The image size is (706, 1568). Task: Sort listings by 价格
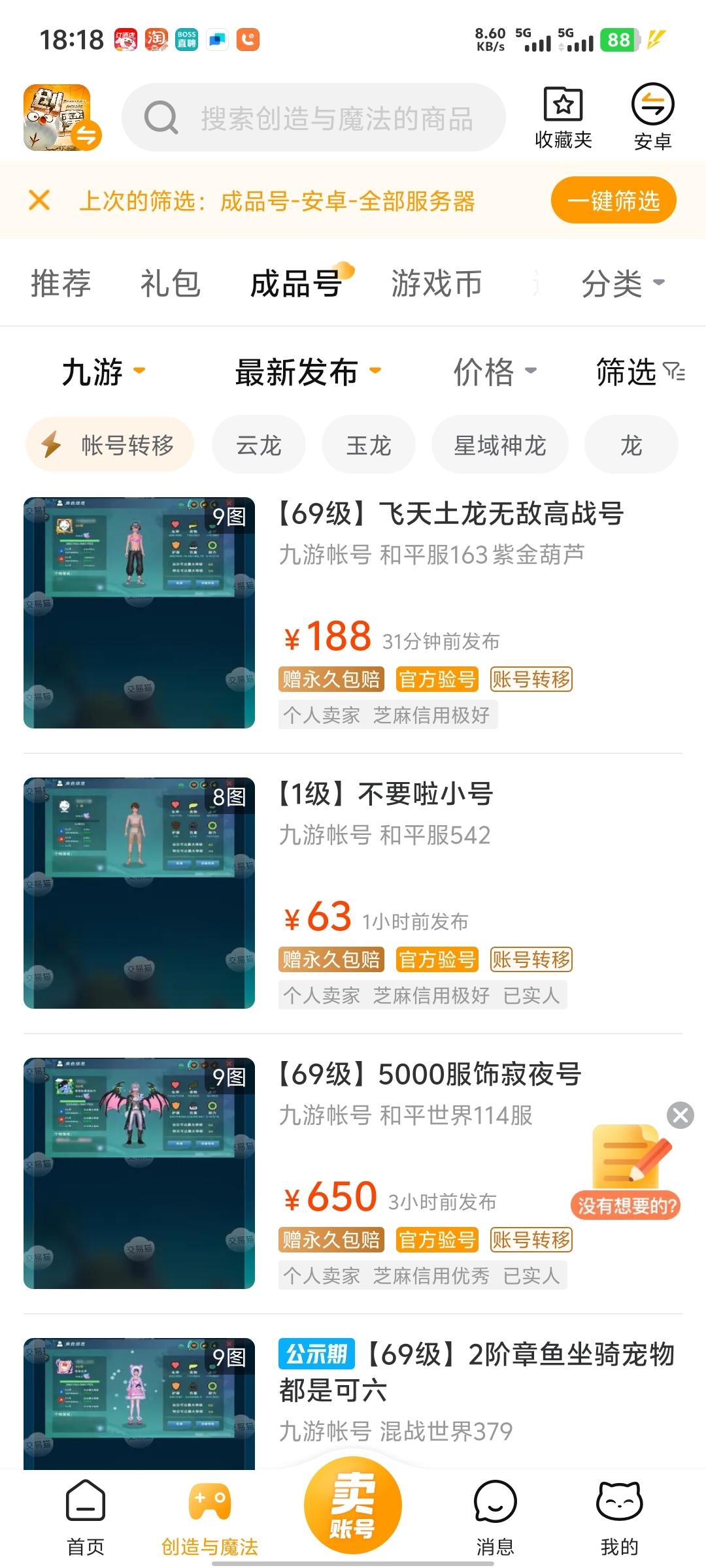[x=494, y=372]
